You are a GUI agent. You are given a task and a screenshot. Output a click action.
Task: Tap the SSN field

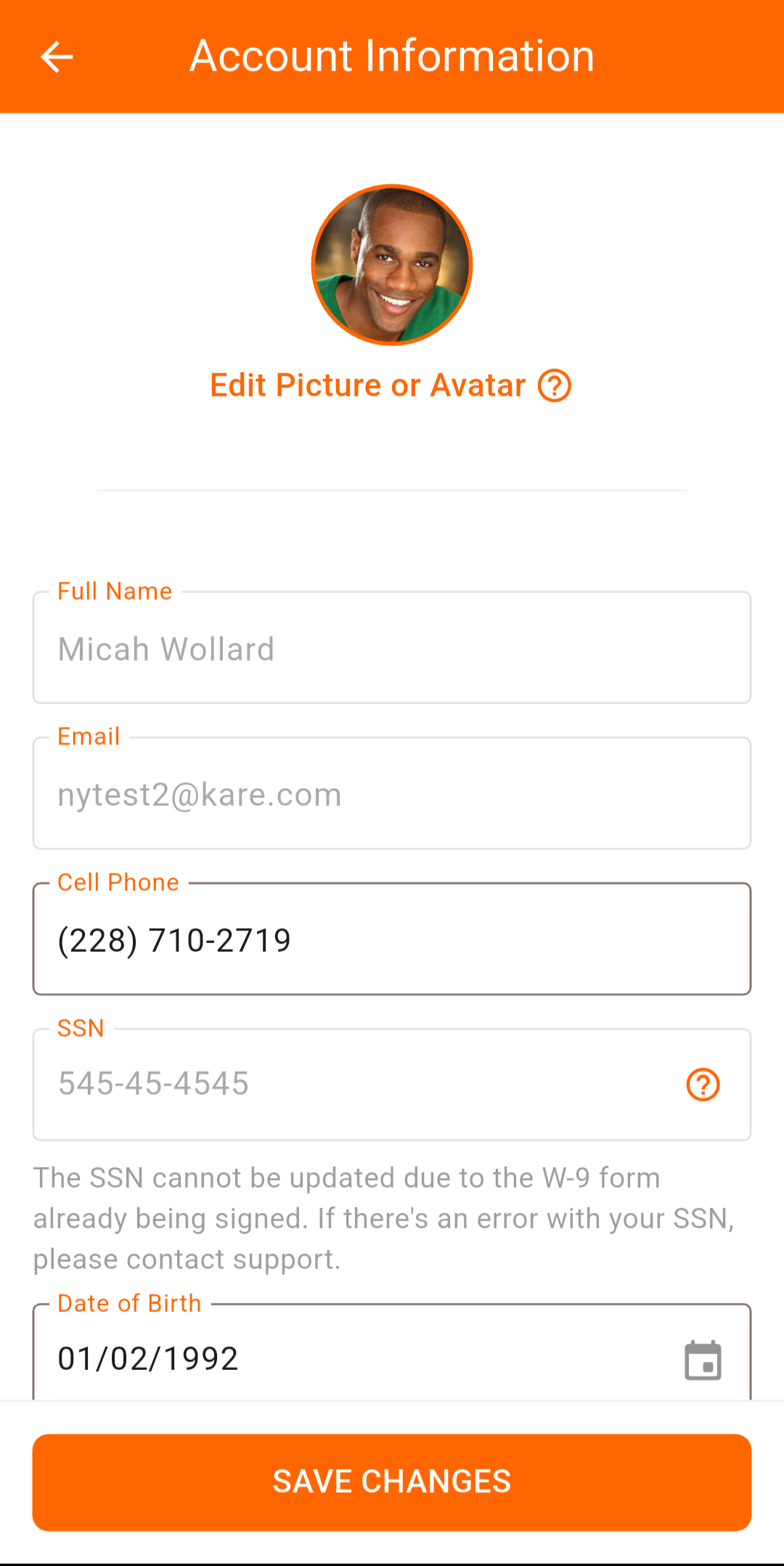pyautogui.click(x=392, y=1085)
